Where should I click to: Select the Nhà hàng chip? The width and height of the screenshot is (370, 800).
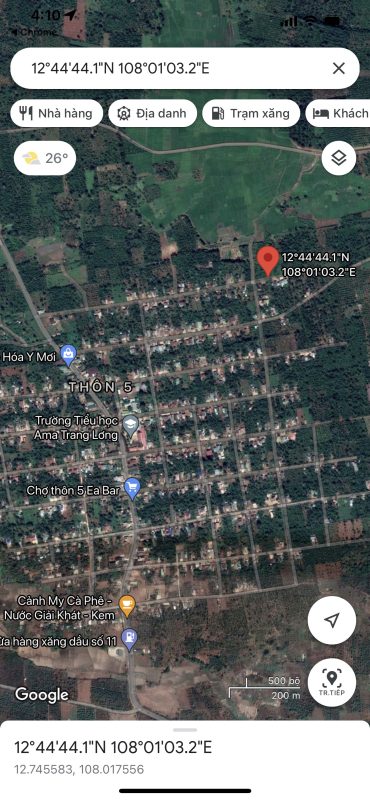coord(56,113)
